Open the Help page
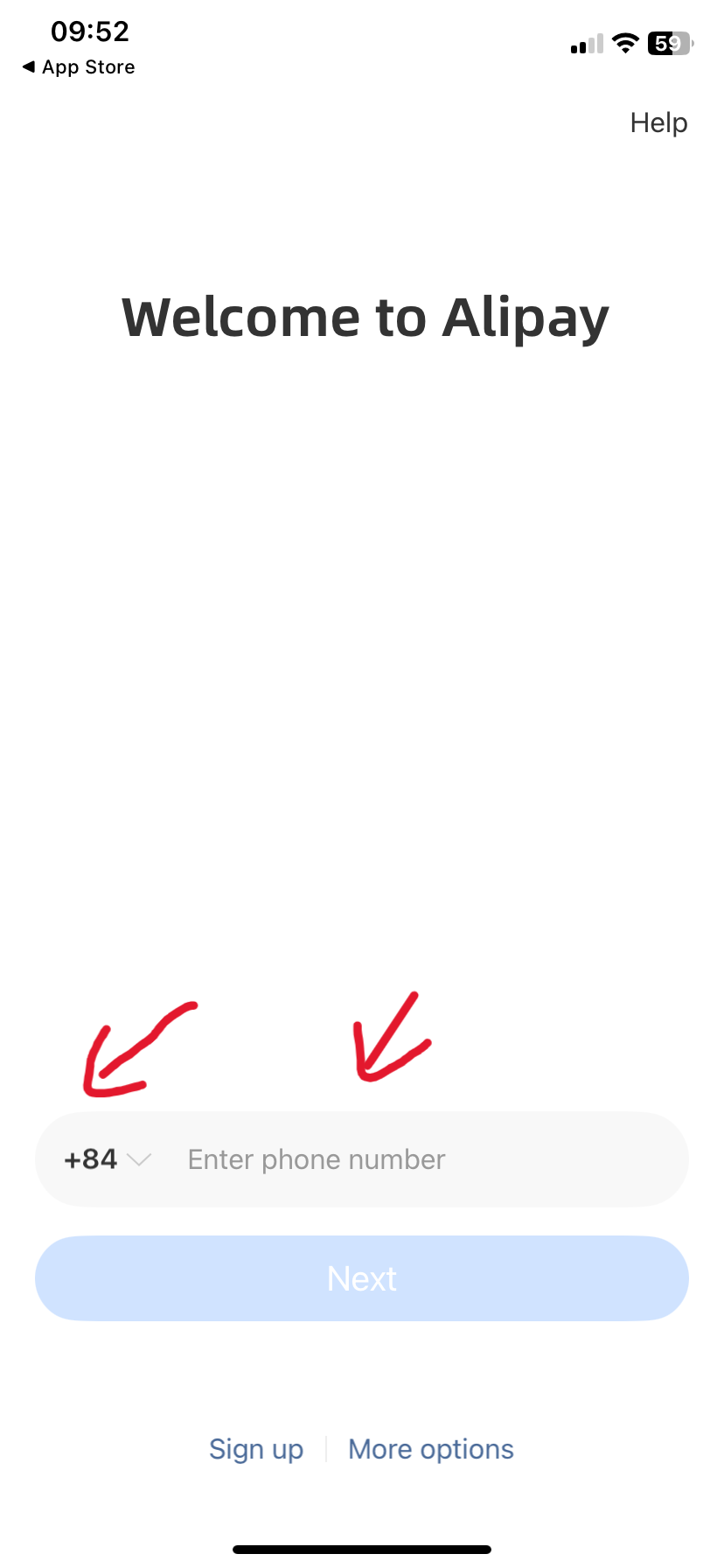Screen dimensions: 724x1568 [658, 123]
